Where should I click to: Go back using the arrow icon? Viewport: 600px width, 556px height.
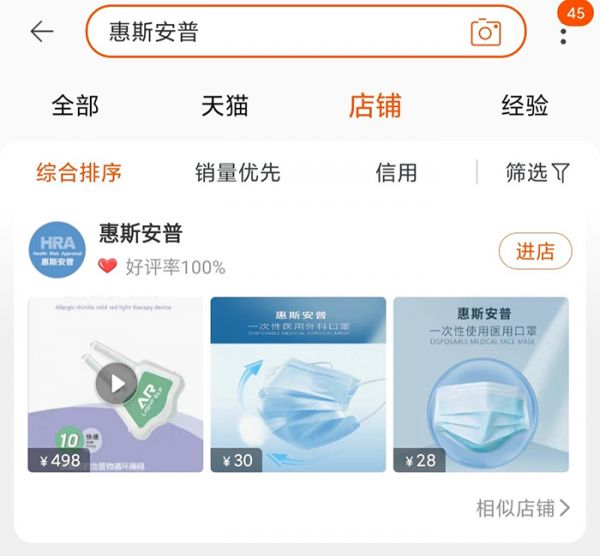(42, 32)
